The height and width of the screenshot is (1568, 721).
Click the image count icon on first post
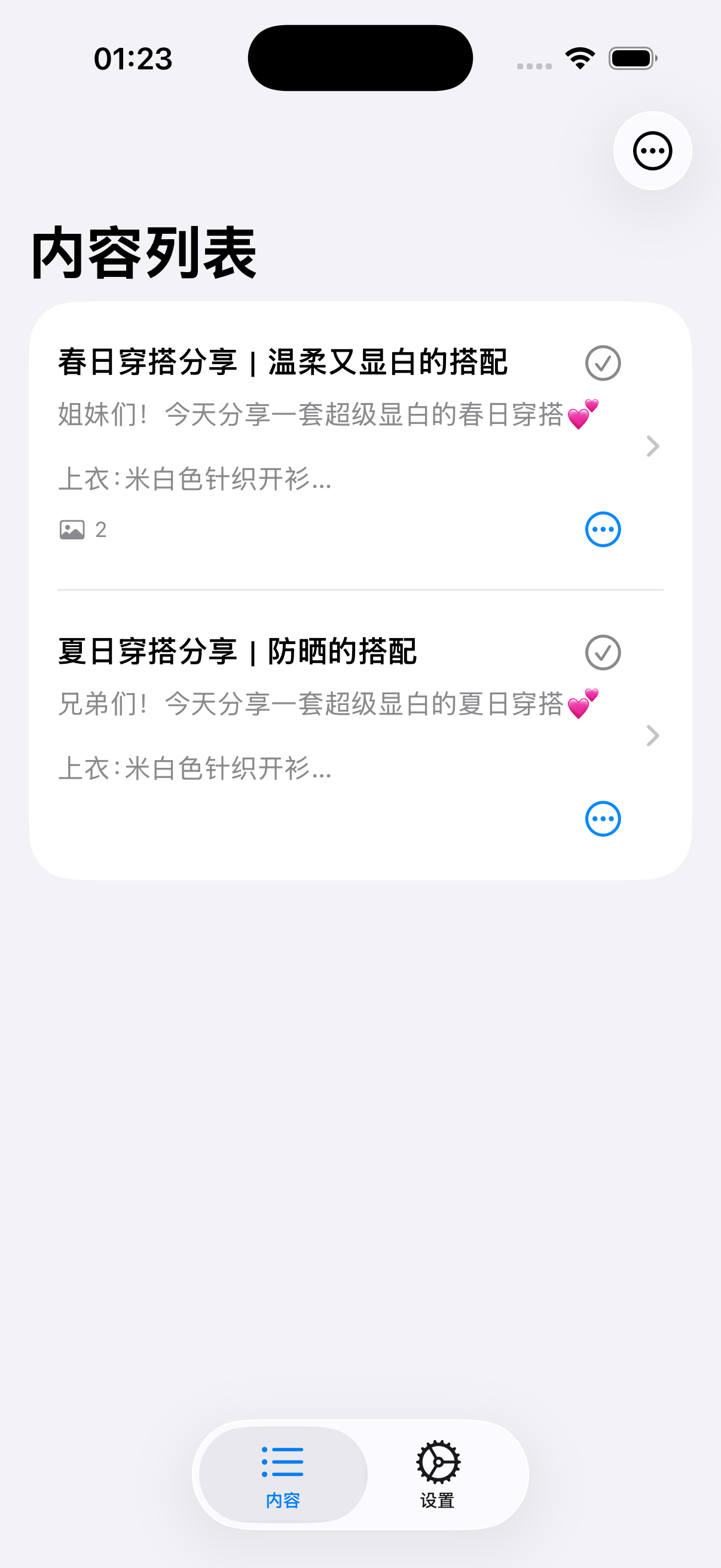[x=72, y=529]
